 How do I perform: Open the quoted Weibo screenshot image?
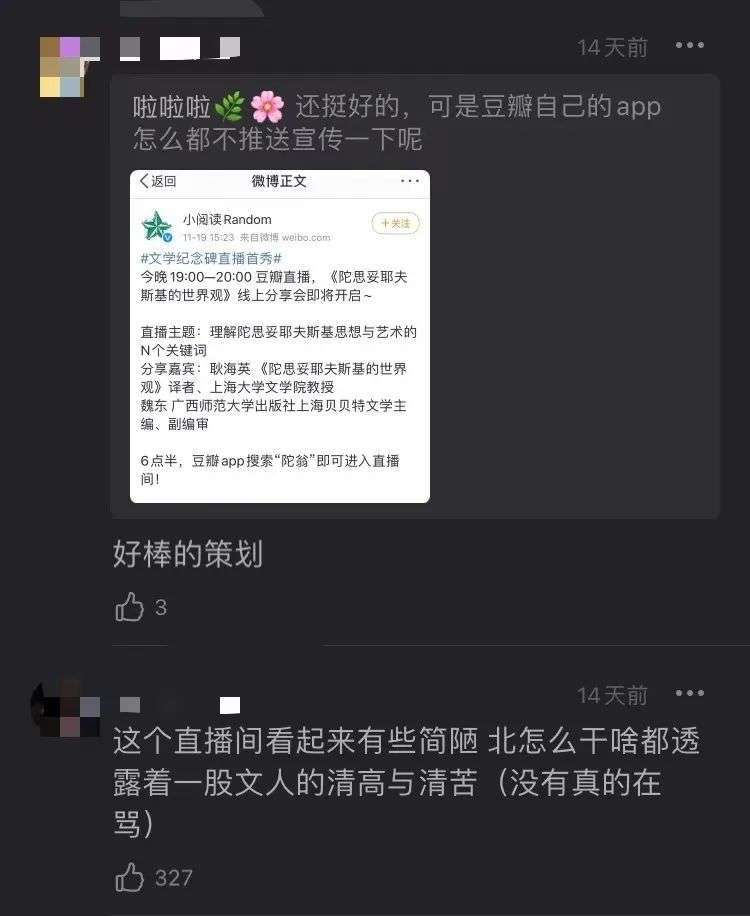tap(280, 336)
